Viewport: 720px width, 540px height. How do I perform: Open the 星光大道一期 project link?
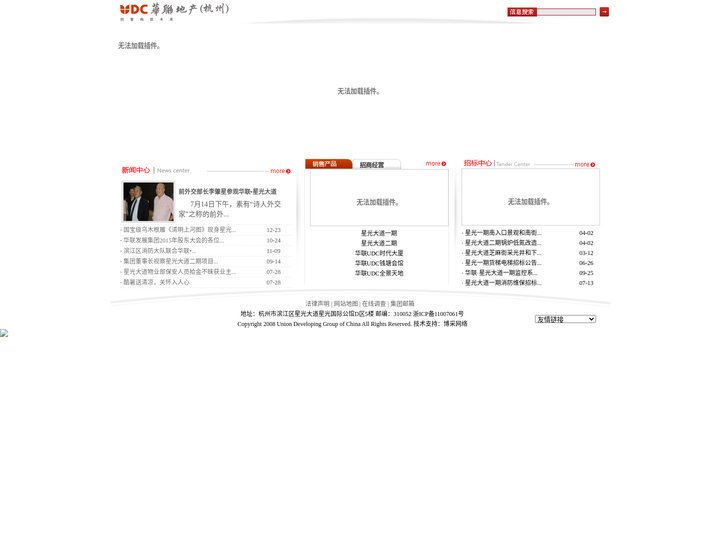point(379,233)
